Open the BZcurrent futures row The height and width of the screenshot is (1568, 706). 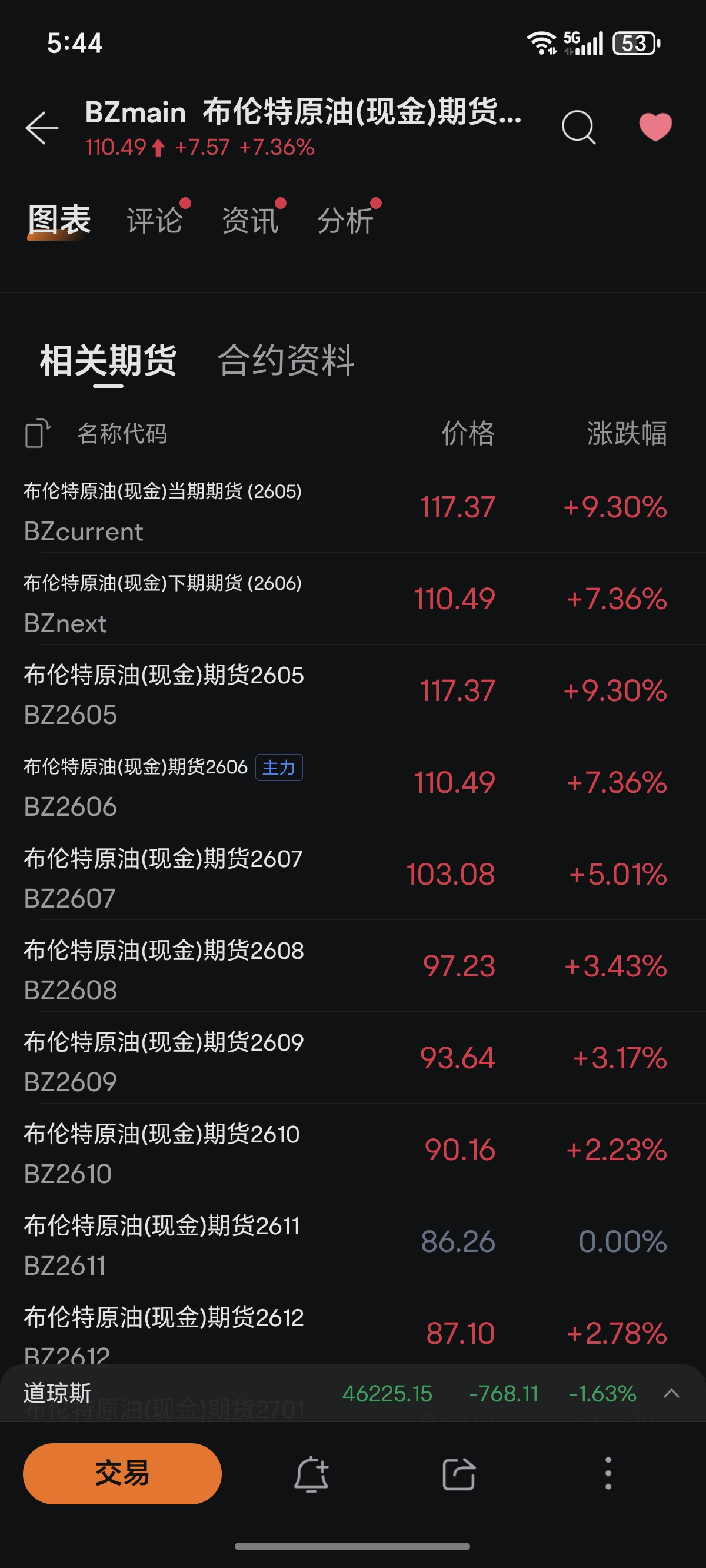click(x=341, y=509)
